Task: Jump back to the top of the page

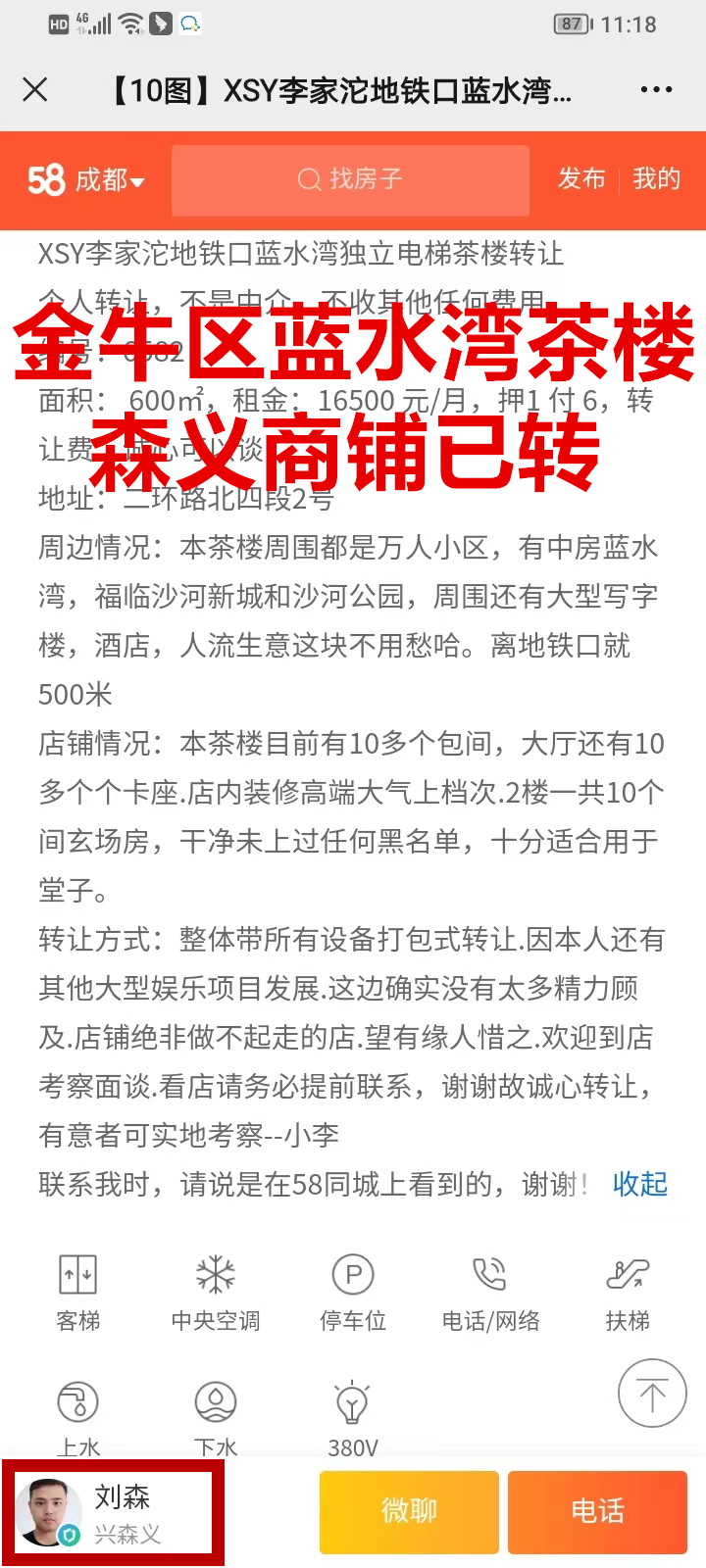Action: point(652,1394)
